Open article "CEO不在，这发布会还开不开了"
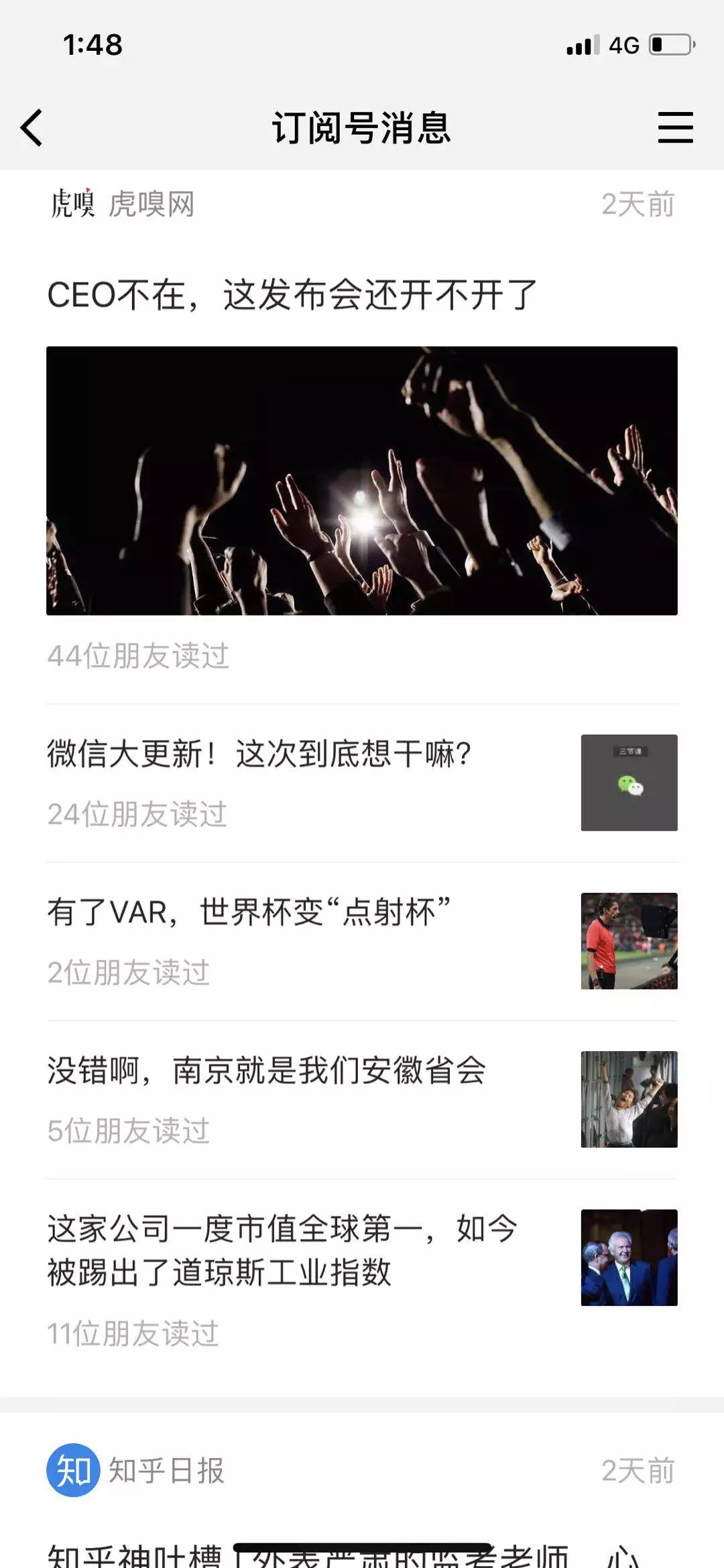Viewport: 724px width, 1568px height. 292,295
